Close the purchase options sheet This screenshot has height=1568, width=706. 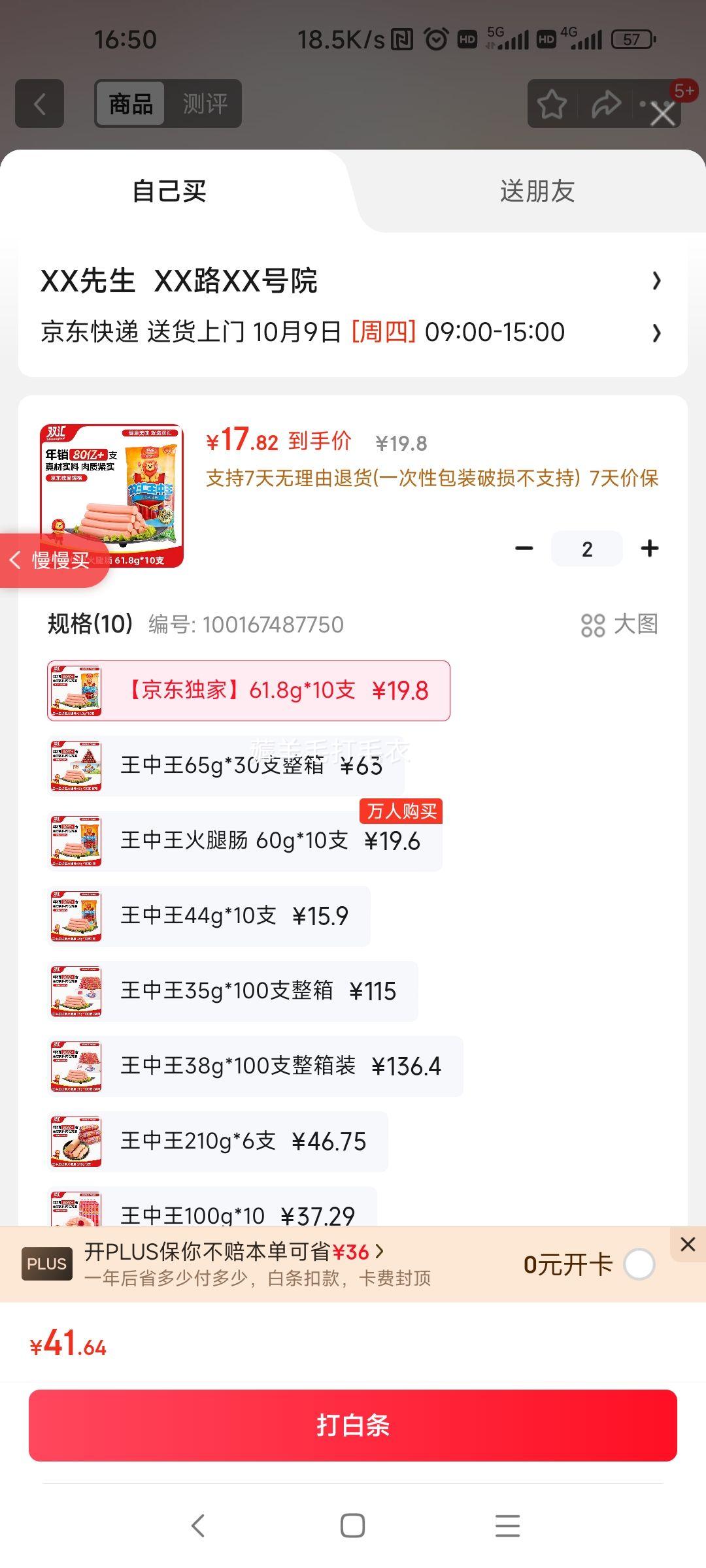pyautogui.click(x=663, y=114)
